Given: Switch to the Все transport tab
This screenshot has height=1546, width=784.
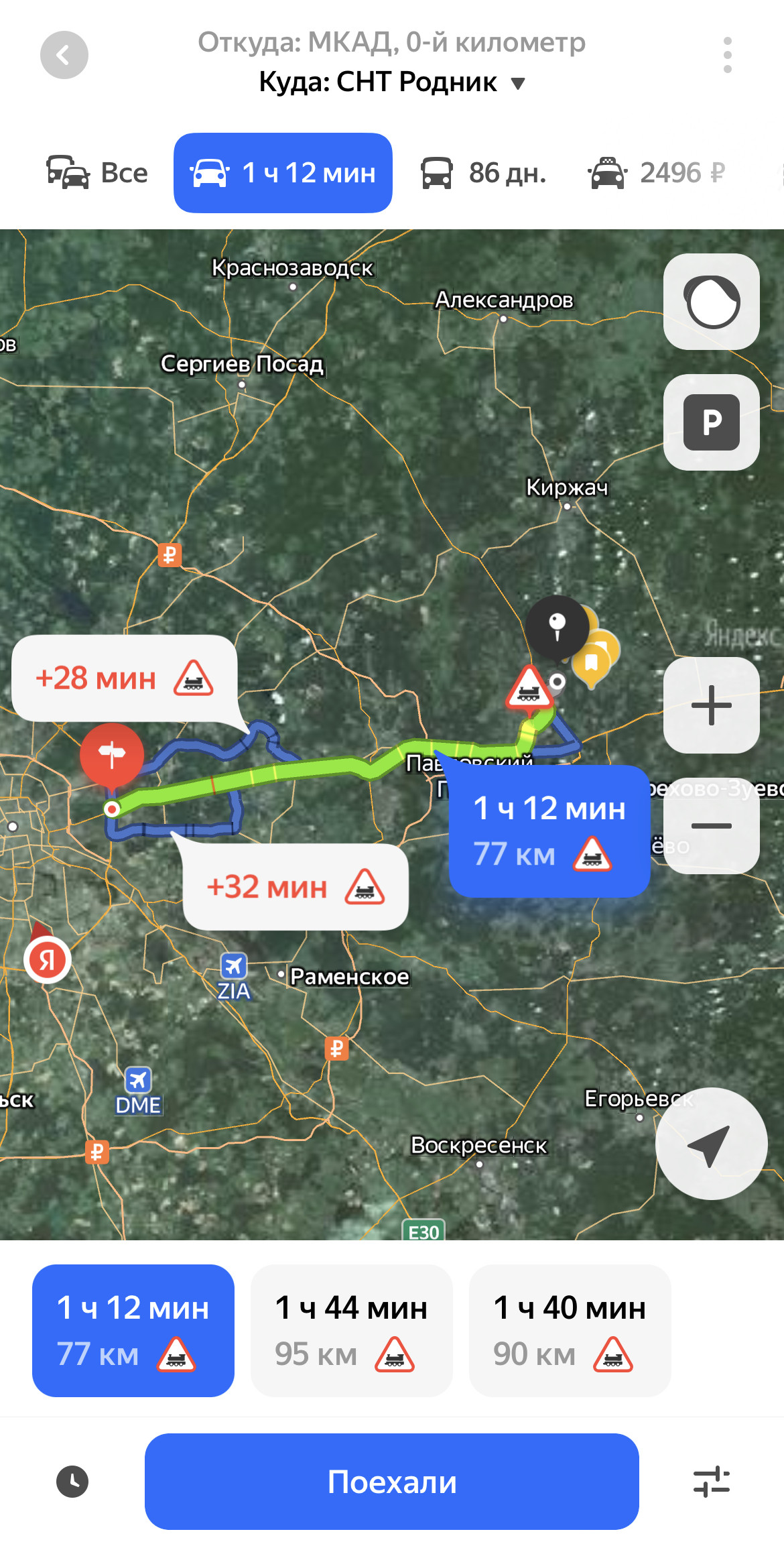Looking at the screenshot, I should pyautogui.click(x=98, y=173).
